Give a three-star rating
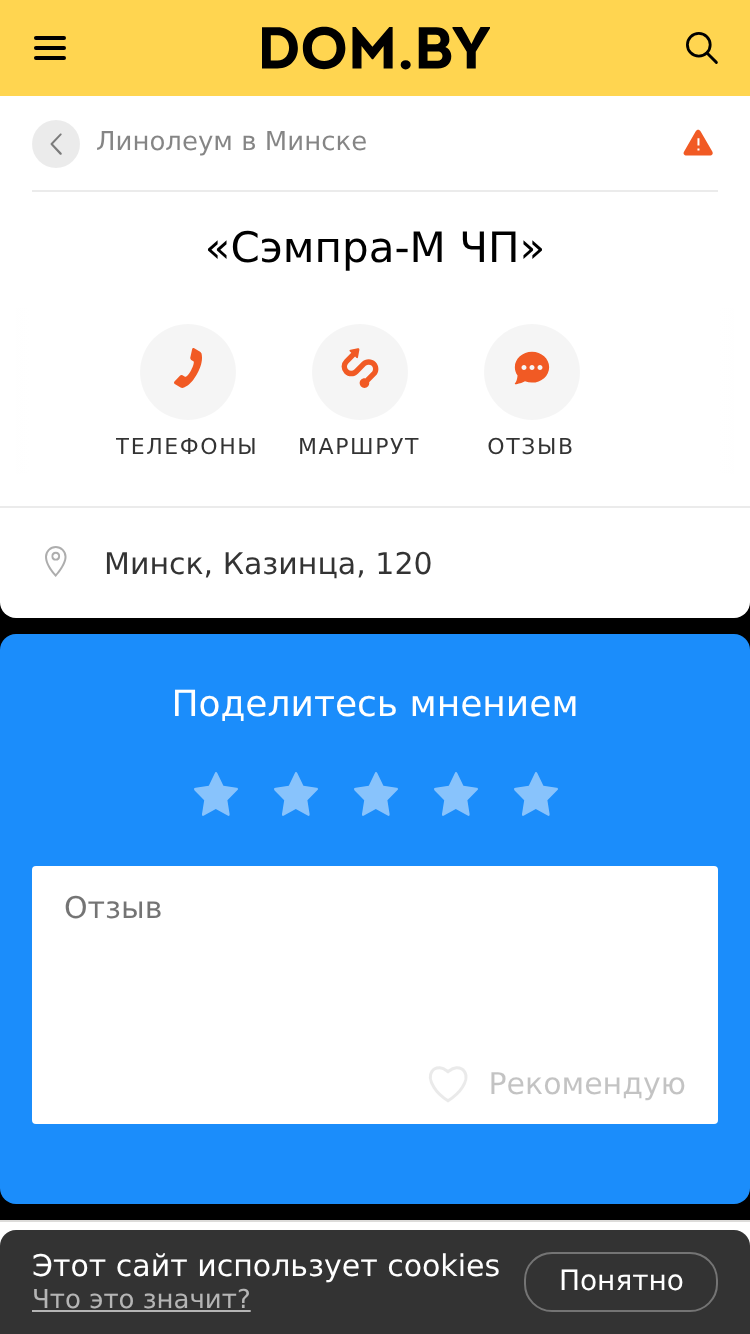The image size is (750, 1334). point(376,795)
